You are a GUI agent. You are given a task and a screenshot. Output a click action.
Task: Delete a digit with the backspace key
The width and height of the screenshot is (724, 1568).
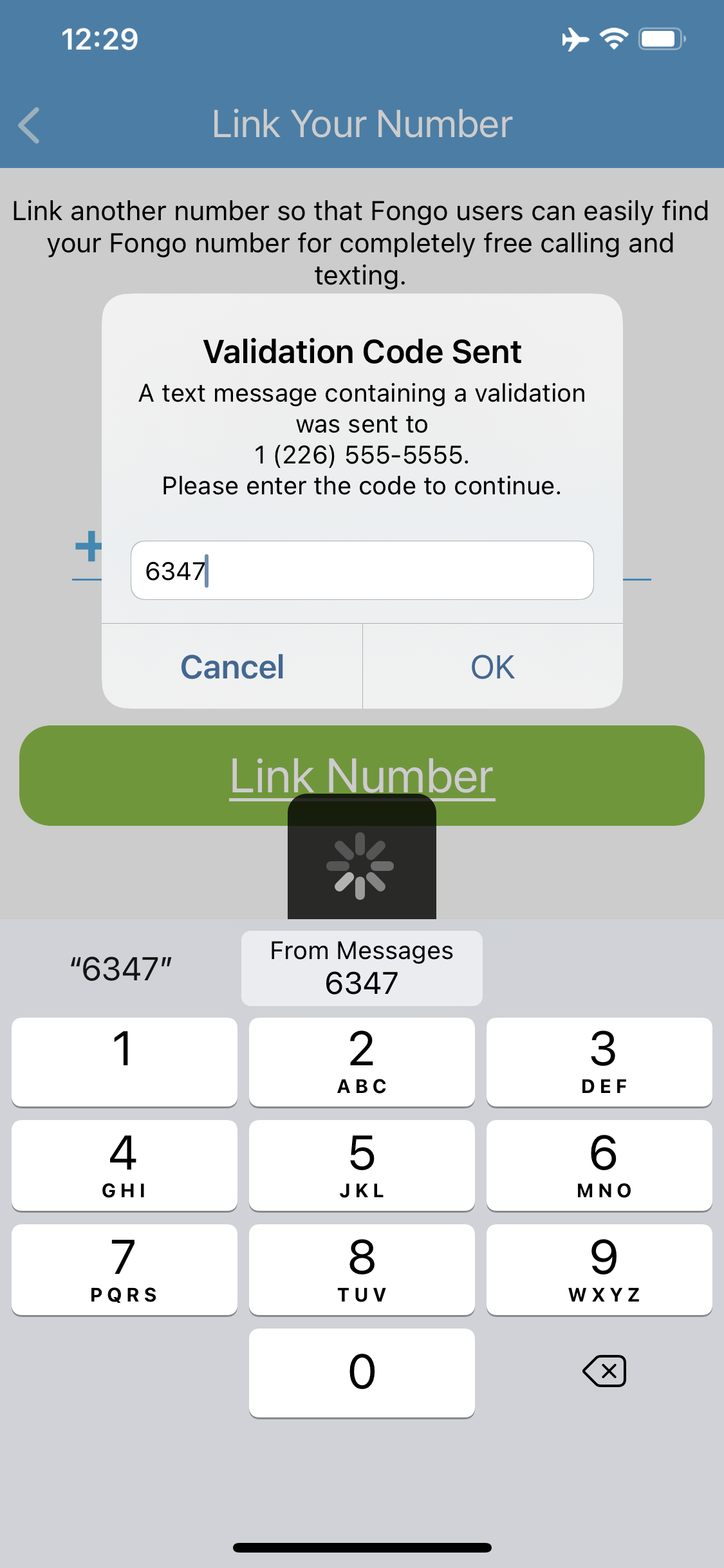pos(604,1371)
